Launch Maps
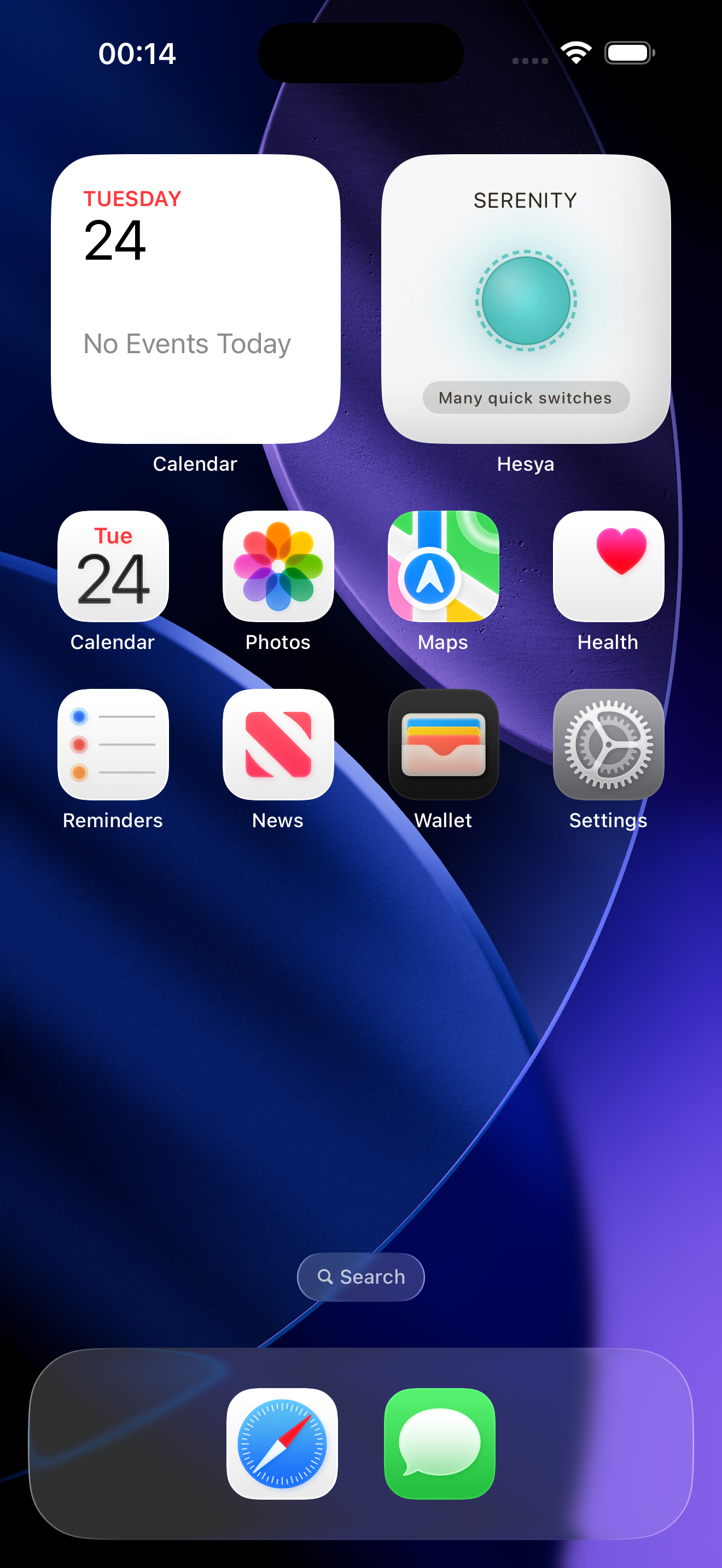The width and height of the screenshot is (722, 1568). pos(443,566)
